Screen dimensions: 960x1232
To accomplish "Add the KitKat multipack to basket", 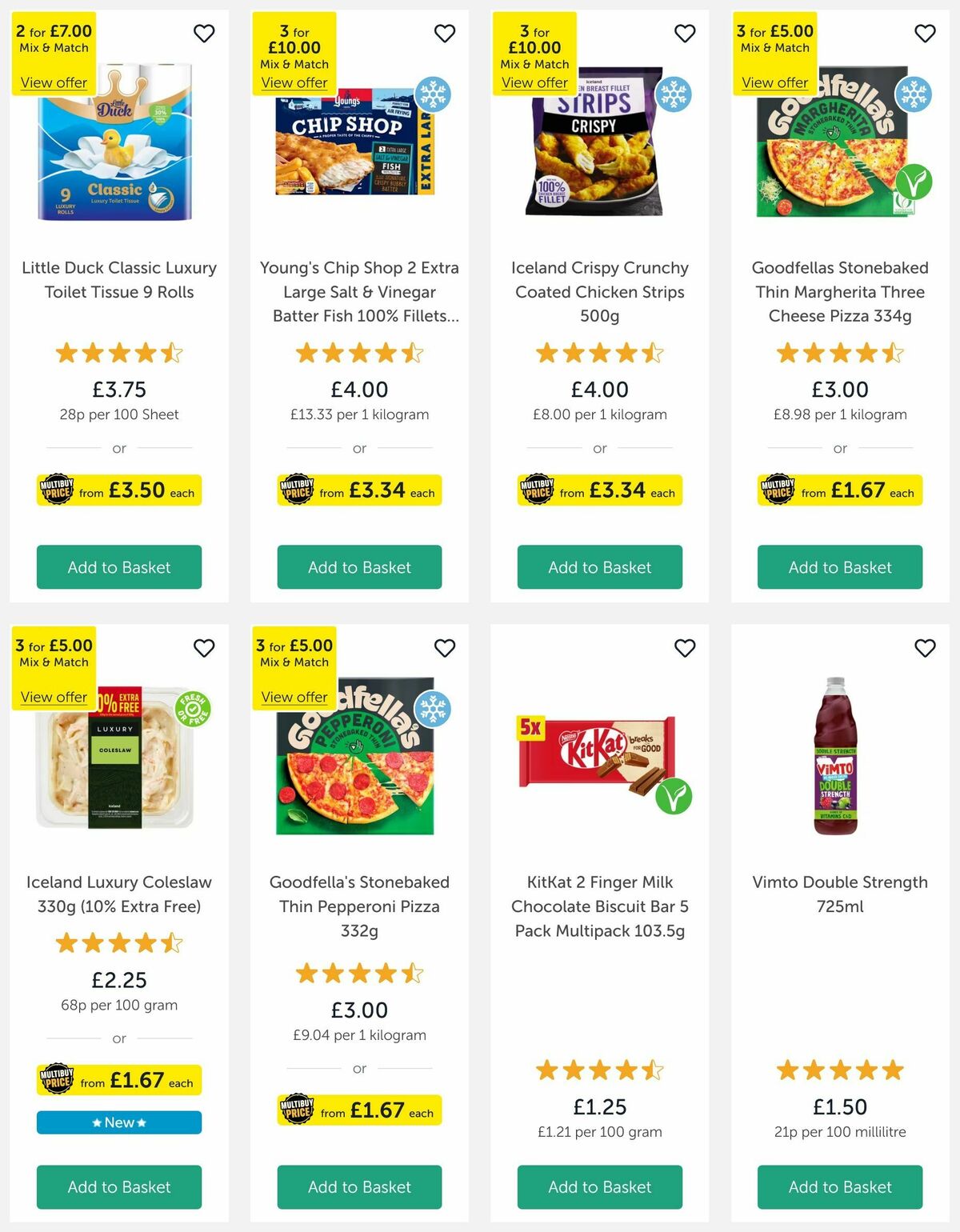I will [x=599, y=1187].
